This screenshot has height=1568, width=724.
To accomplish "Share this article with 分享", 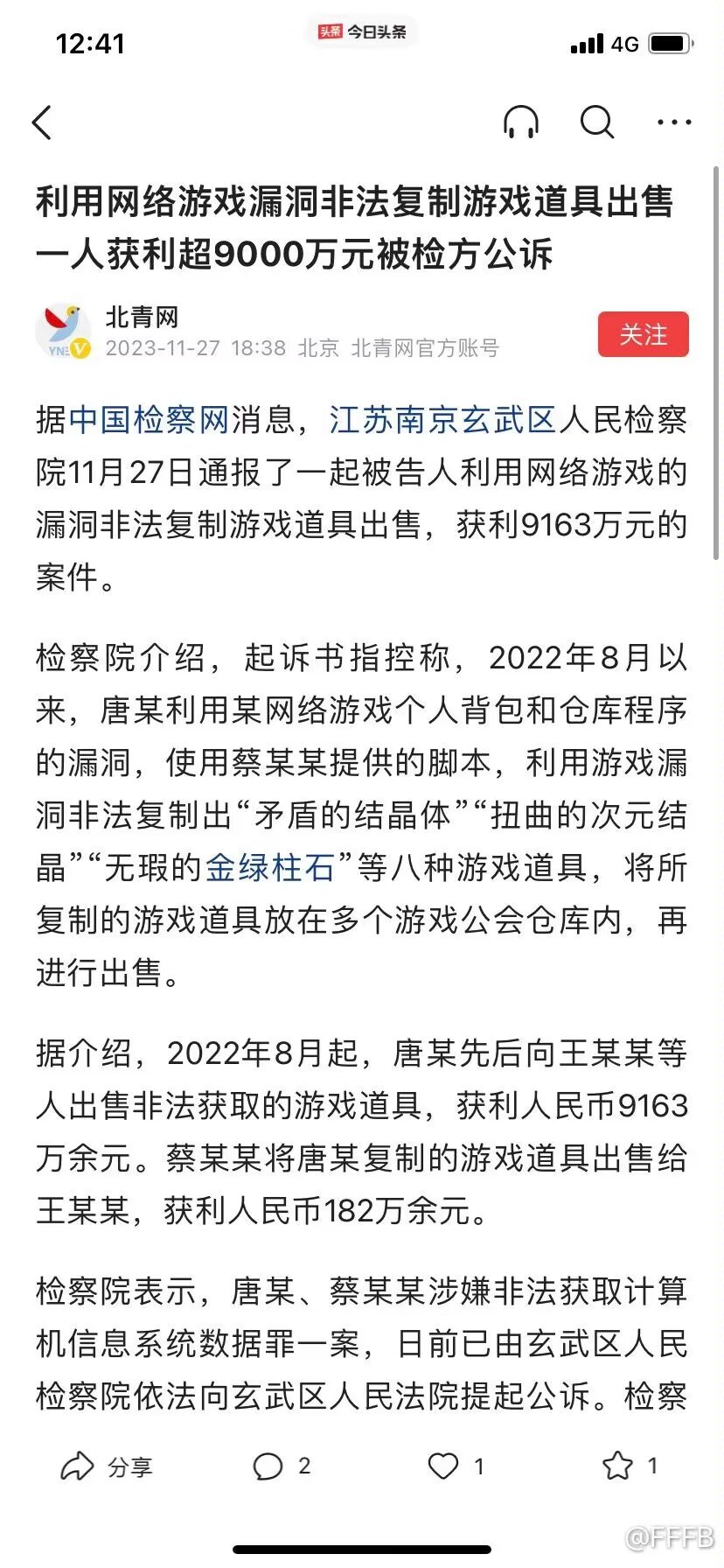I will click(x=106, y=1466).
